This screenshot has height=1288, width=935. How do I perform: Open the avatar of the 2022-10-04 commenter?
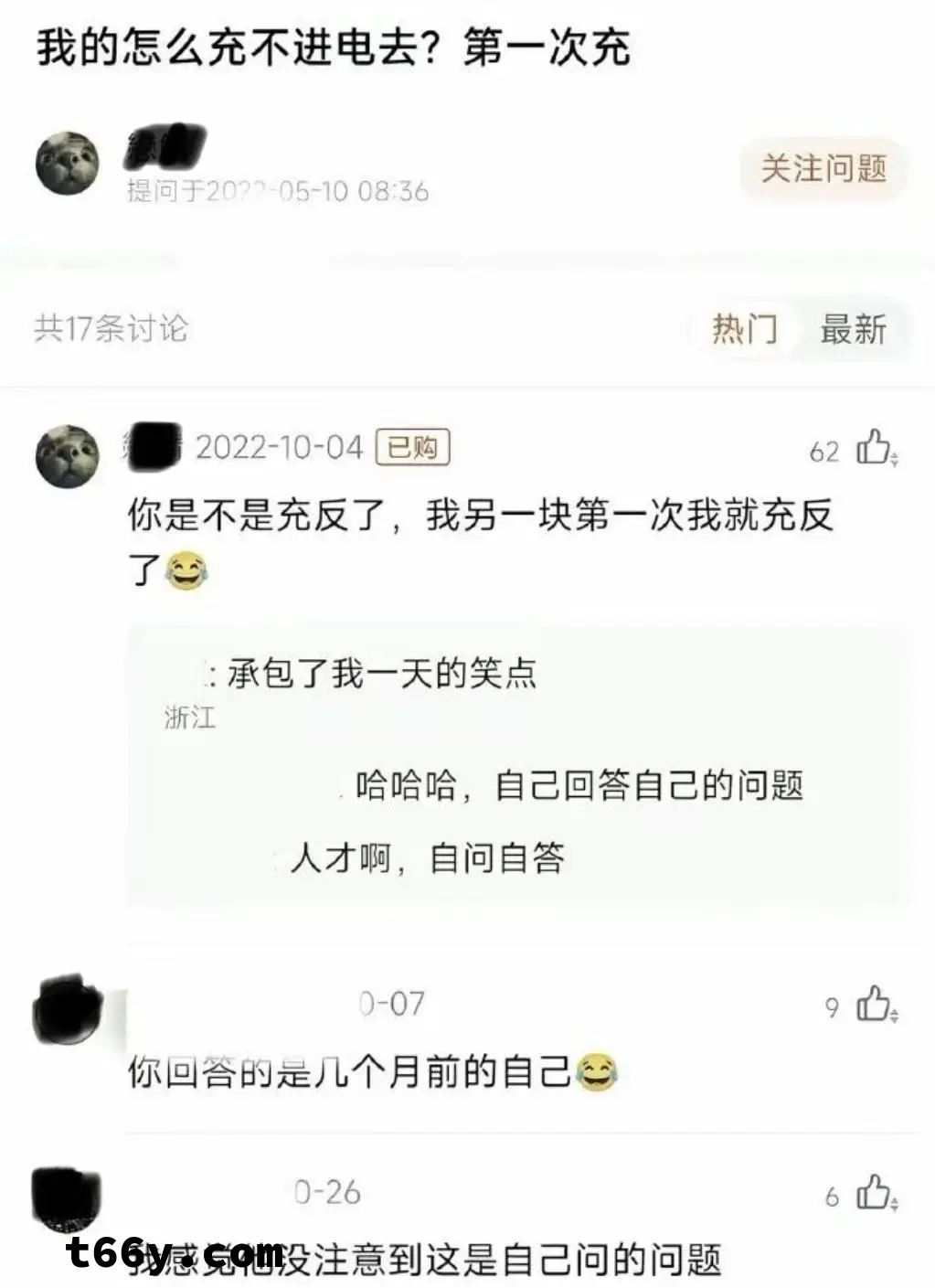(x=68, y=455)
